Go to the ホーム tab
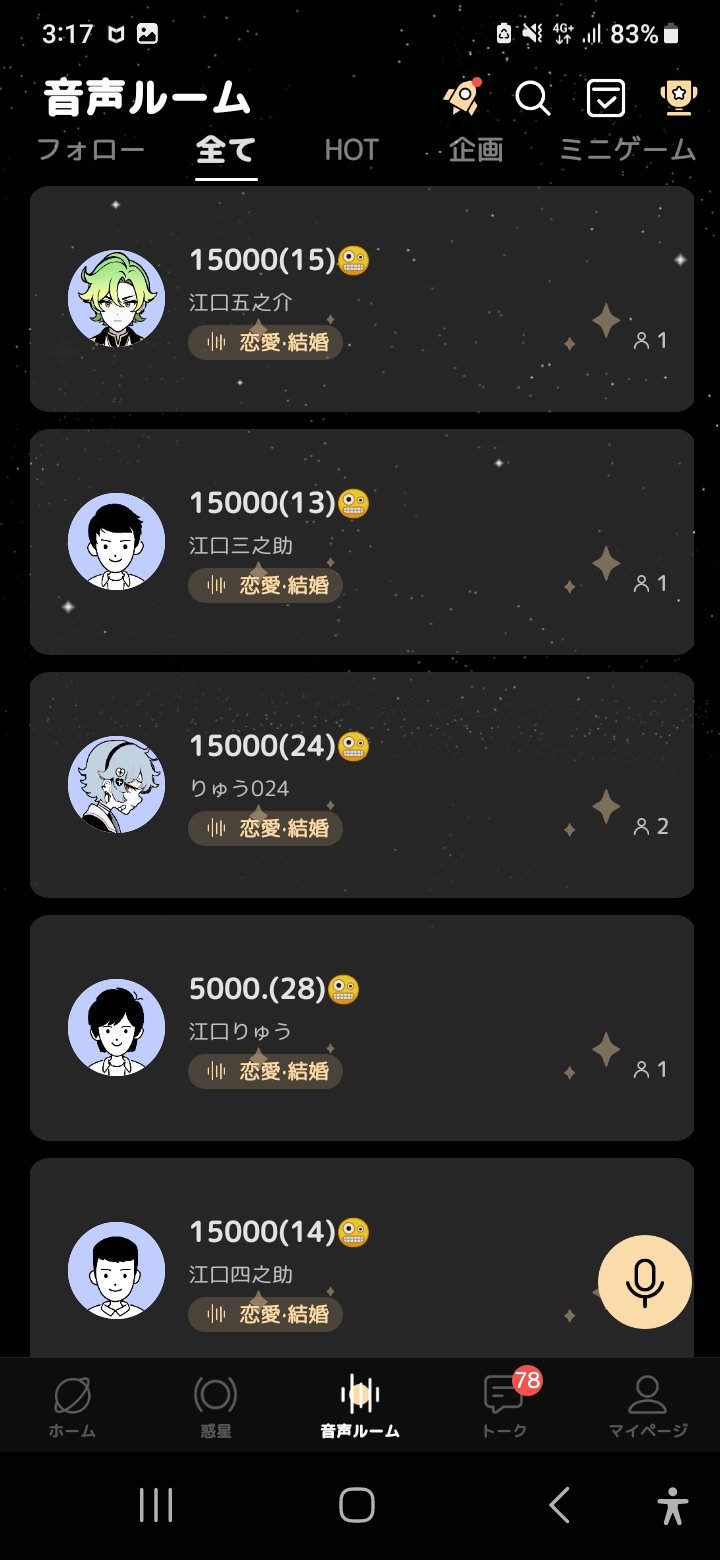The image size is (720, 1560). tap(72, 1404)
